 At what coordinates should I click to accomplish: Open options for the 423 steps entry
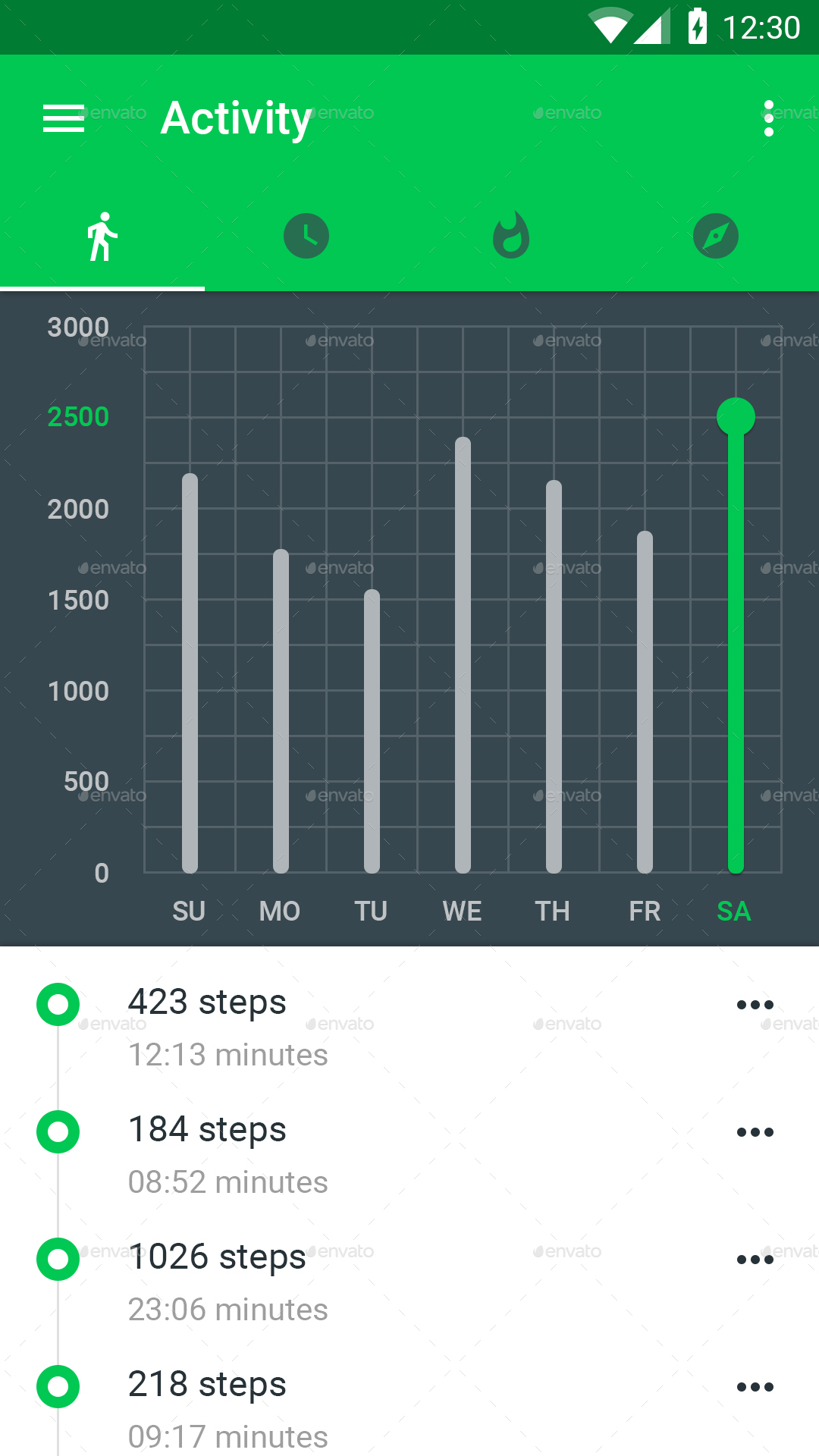point(755,1005)
